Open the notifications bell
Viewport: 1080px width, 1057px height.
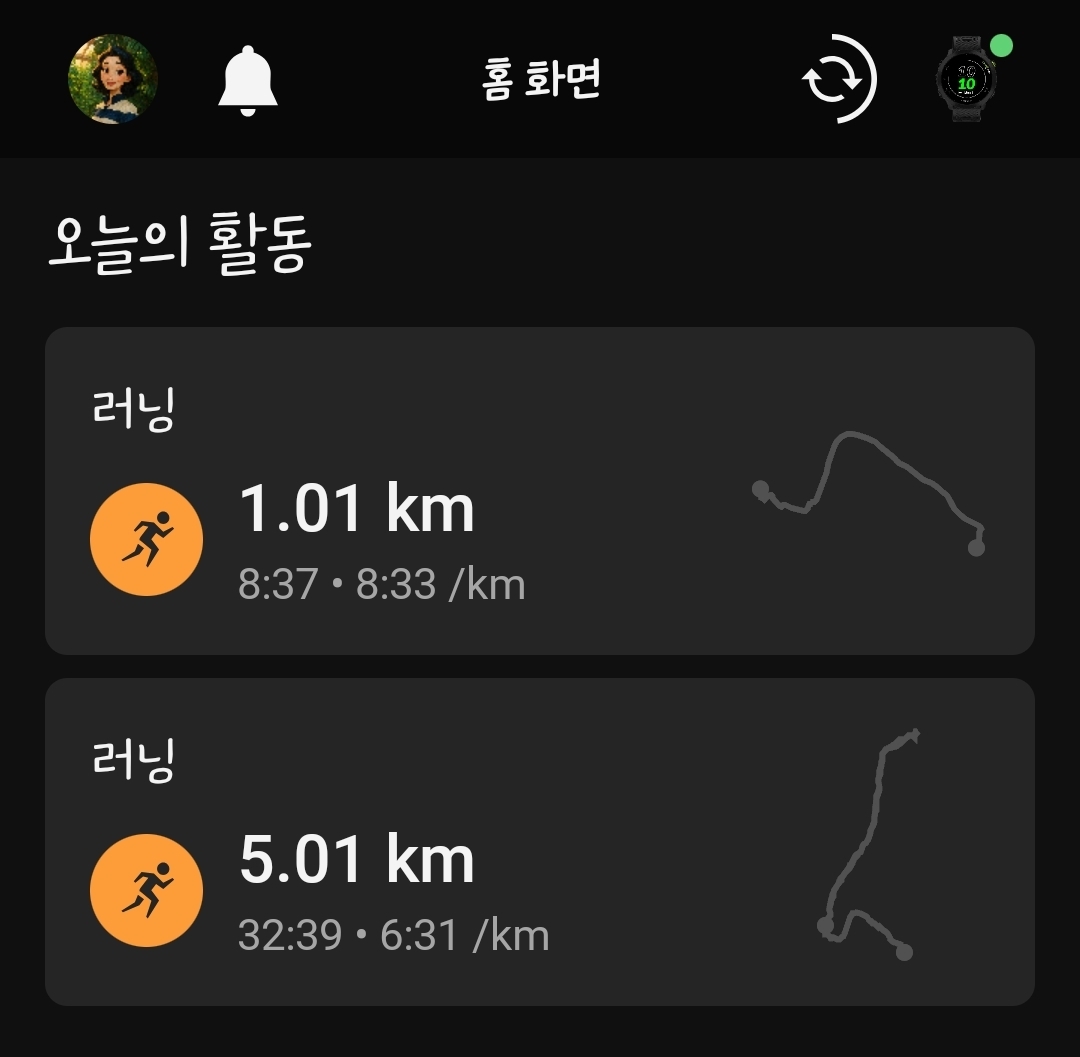247,80
